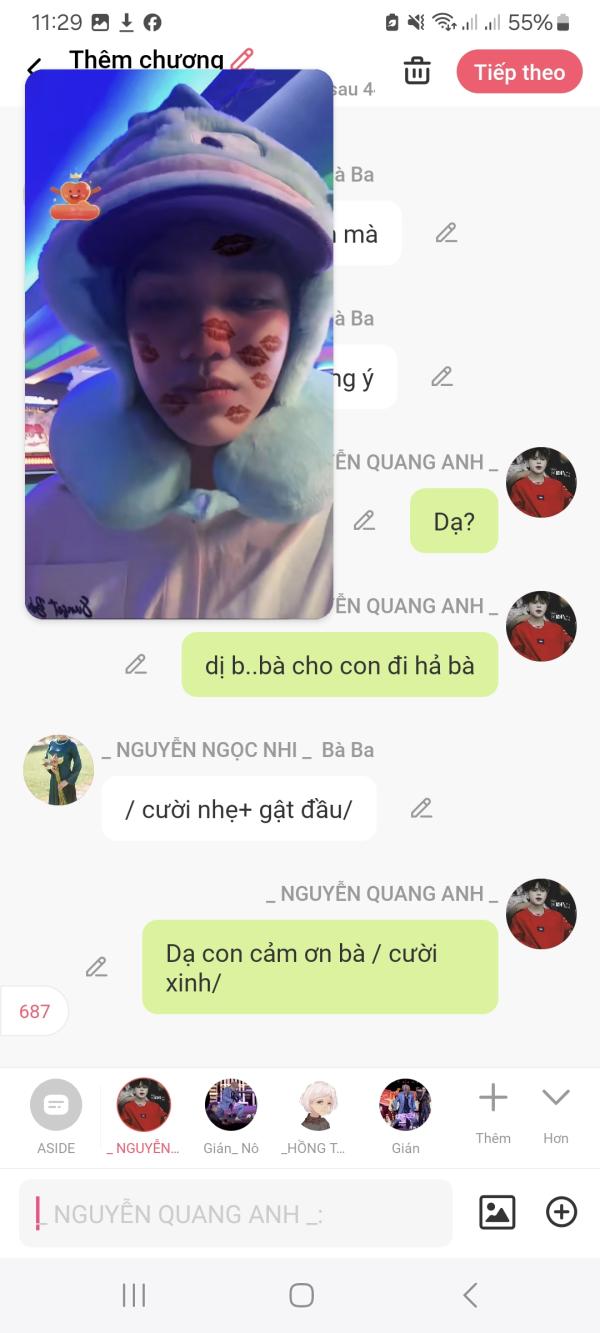Edit the chapter title with the pencil icon
This screenshot has width=600, height=1333.
242,60
